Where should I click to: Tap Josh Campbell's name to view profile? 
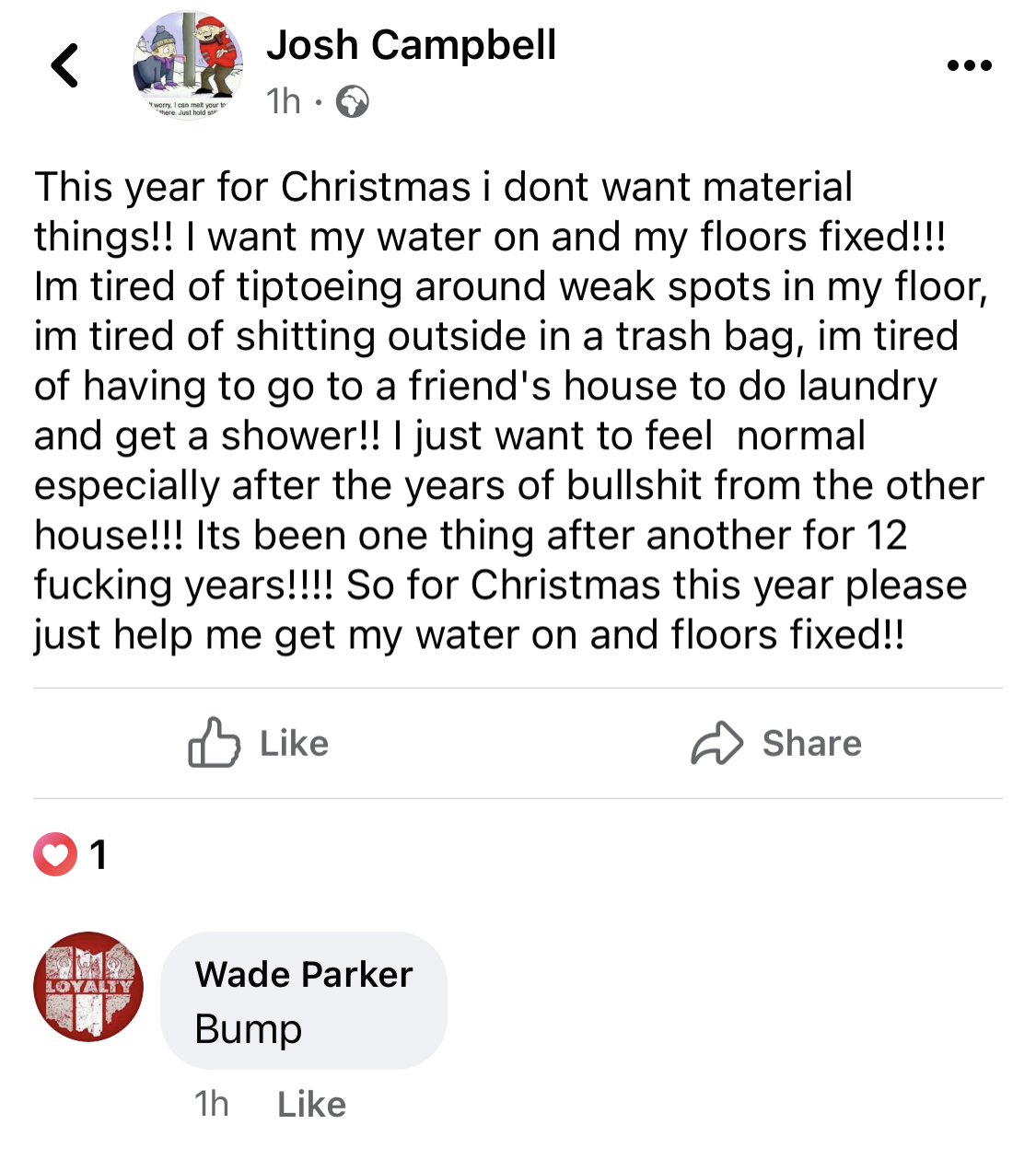411,45
